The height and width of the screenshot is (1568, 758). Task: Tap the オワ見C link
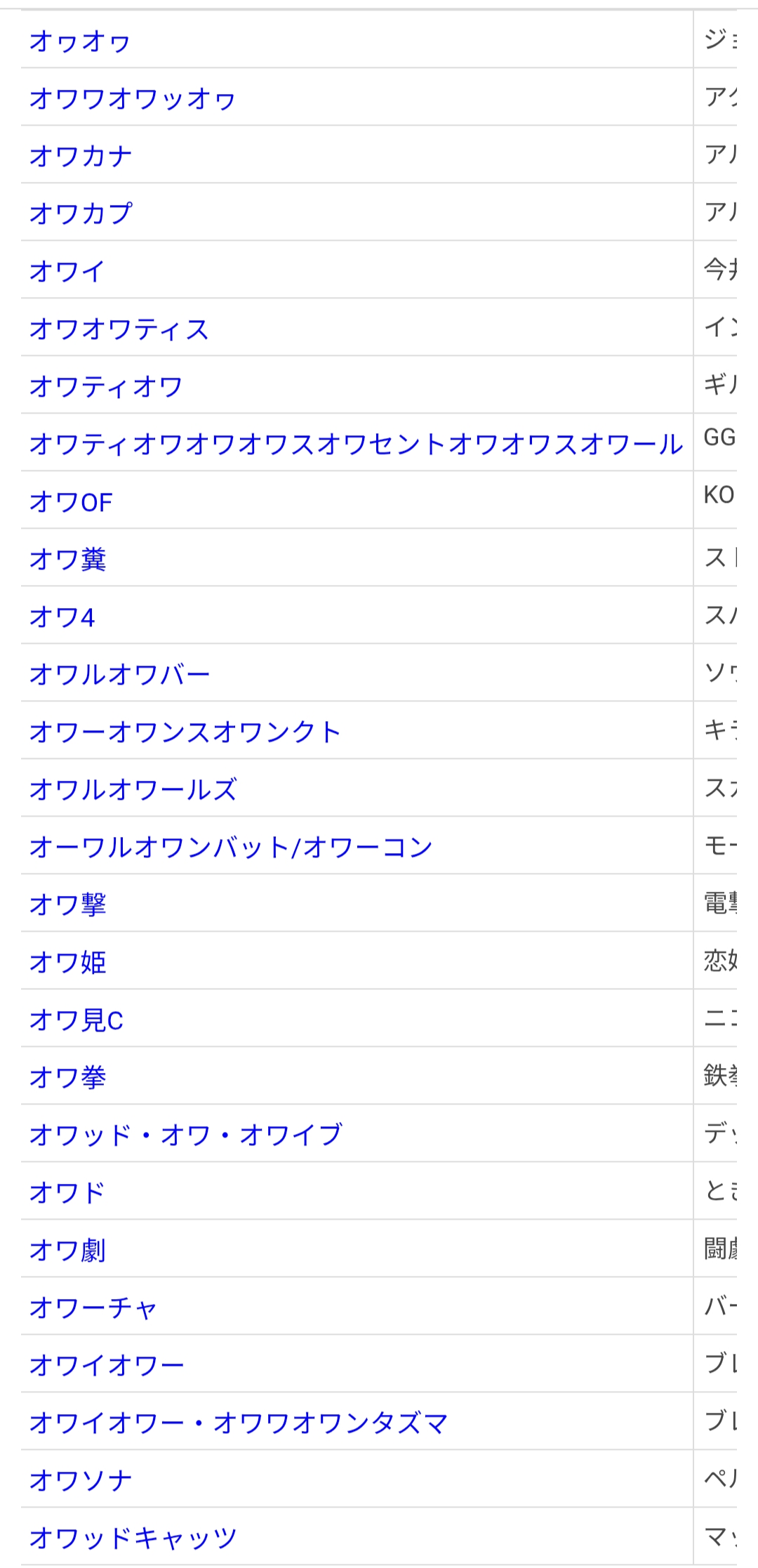(x=76, y=1020)
